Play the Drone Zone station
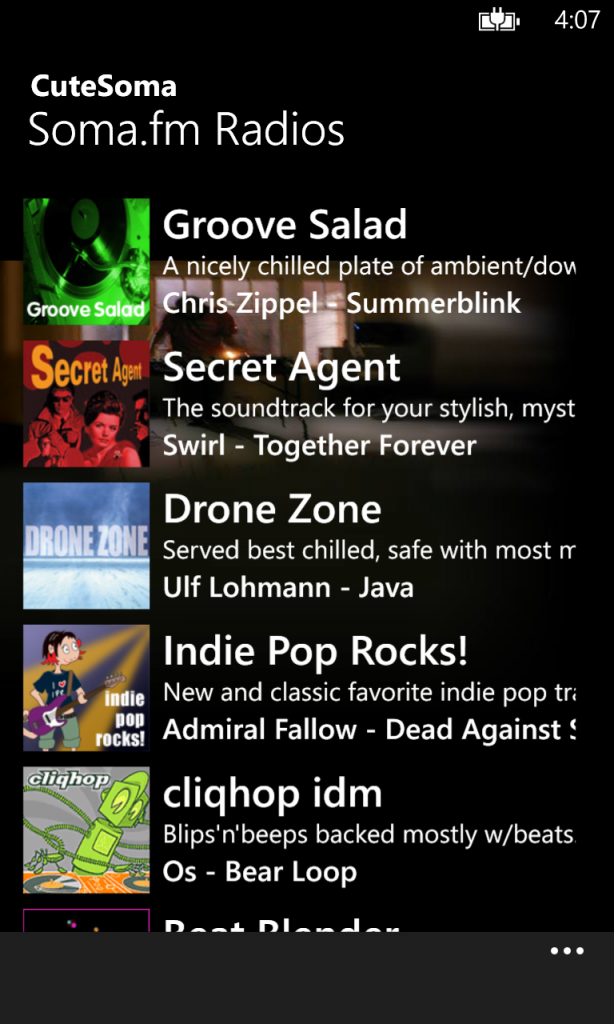The width and height of the screenshot is (614, 1024). coord(272,510)
